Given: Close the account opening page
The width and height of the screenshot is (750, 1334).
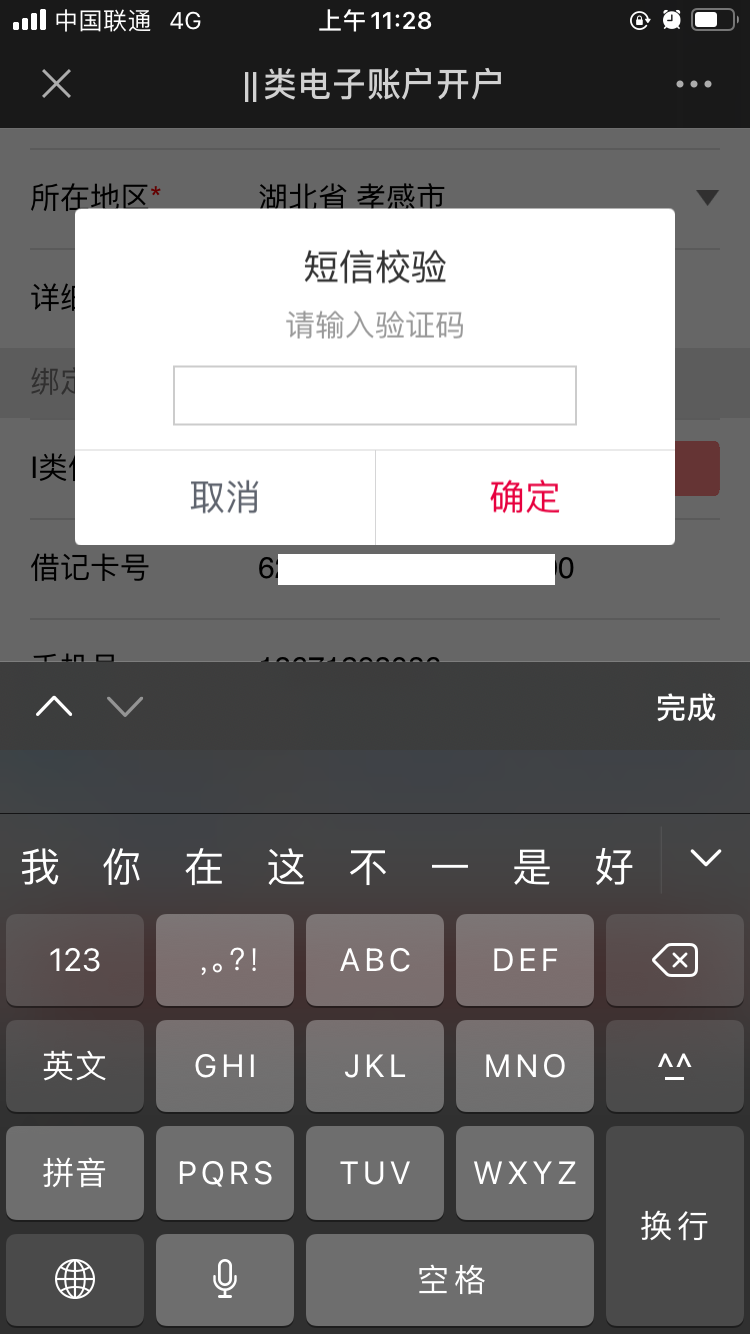Looking at the screenshot, I should point(56,84).
